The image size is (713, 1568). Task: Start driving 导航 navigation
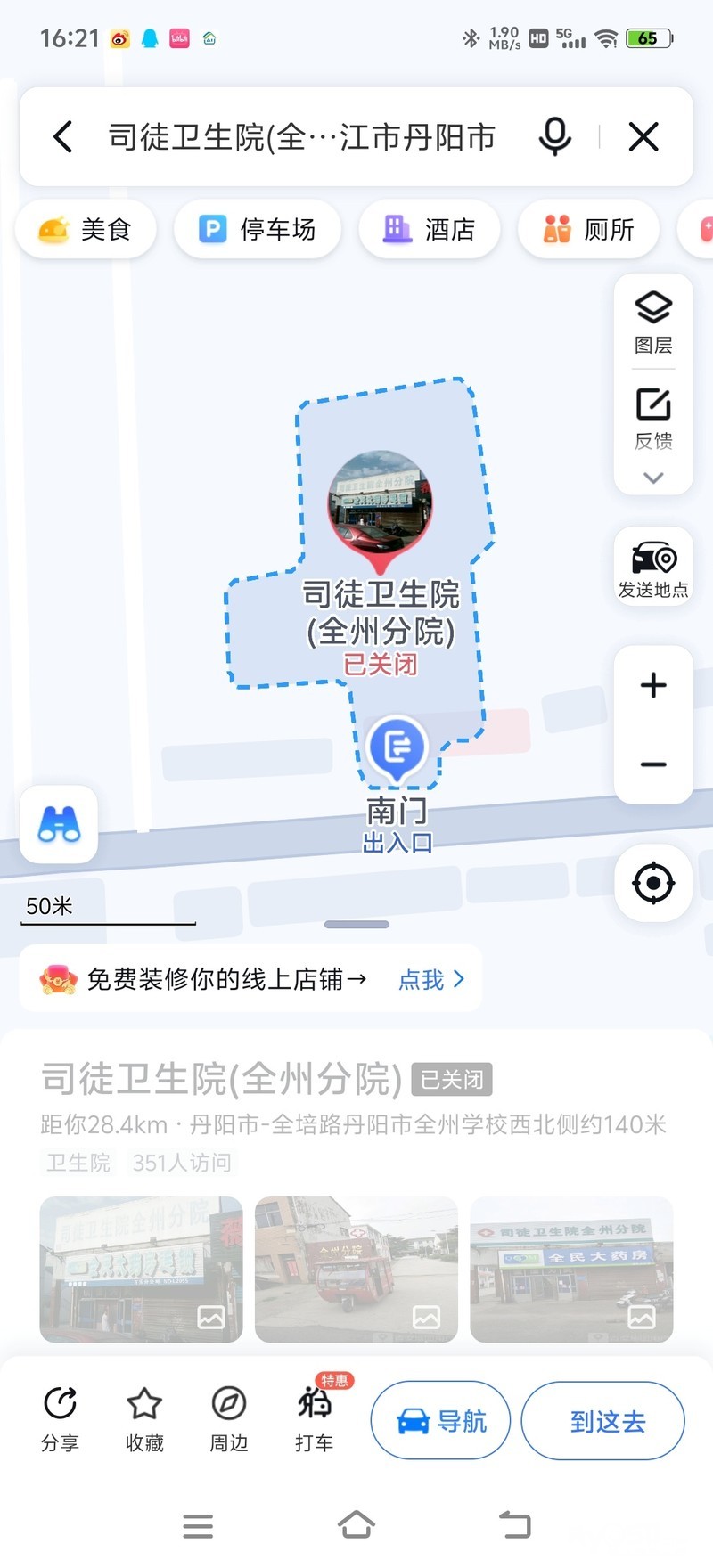point(441,1421)
